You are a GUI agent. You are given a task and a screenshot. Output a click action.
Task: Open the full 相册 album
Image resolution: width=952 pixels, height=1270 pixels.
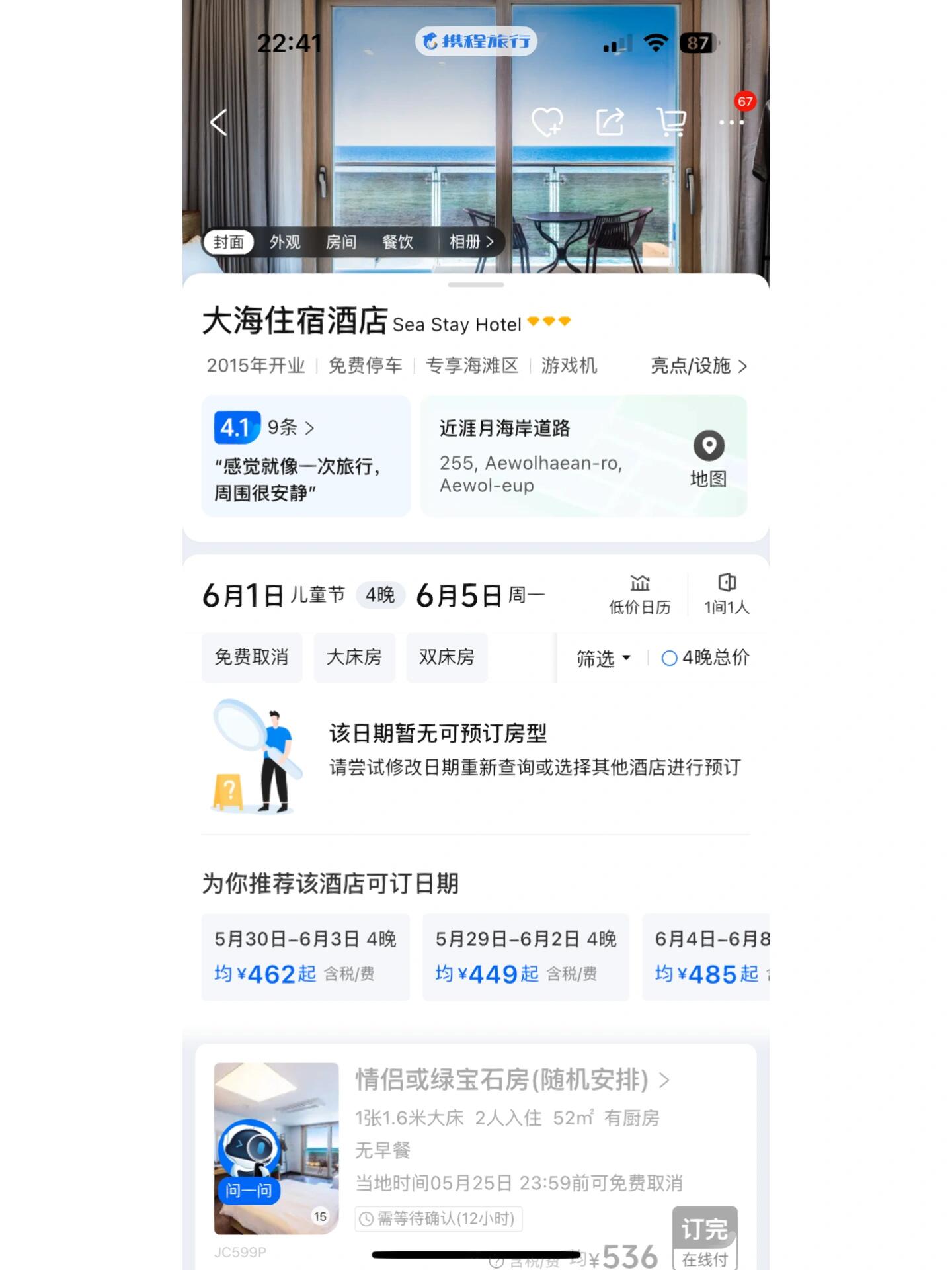pyautogui.click(x=471, y=242)
